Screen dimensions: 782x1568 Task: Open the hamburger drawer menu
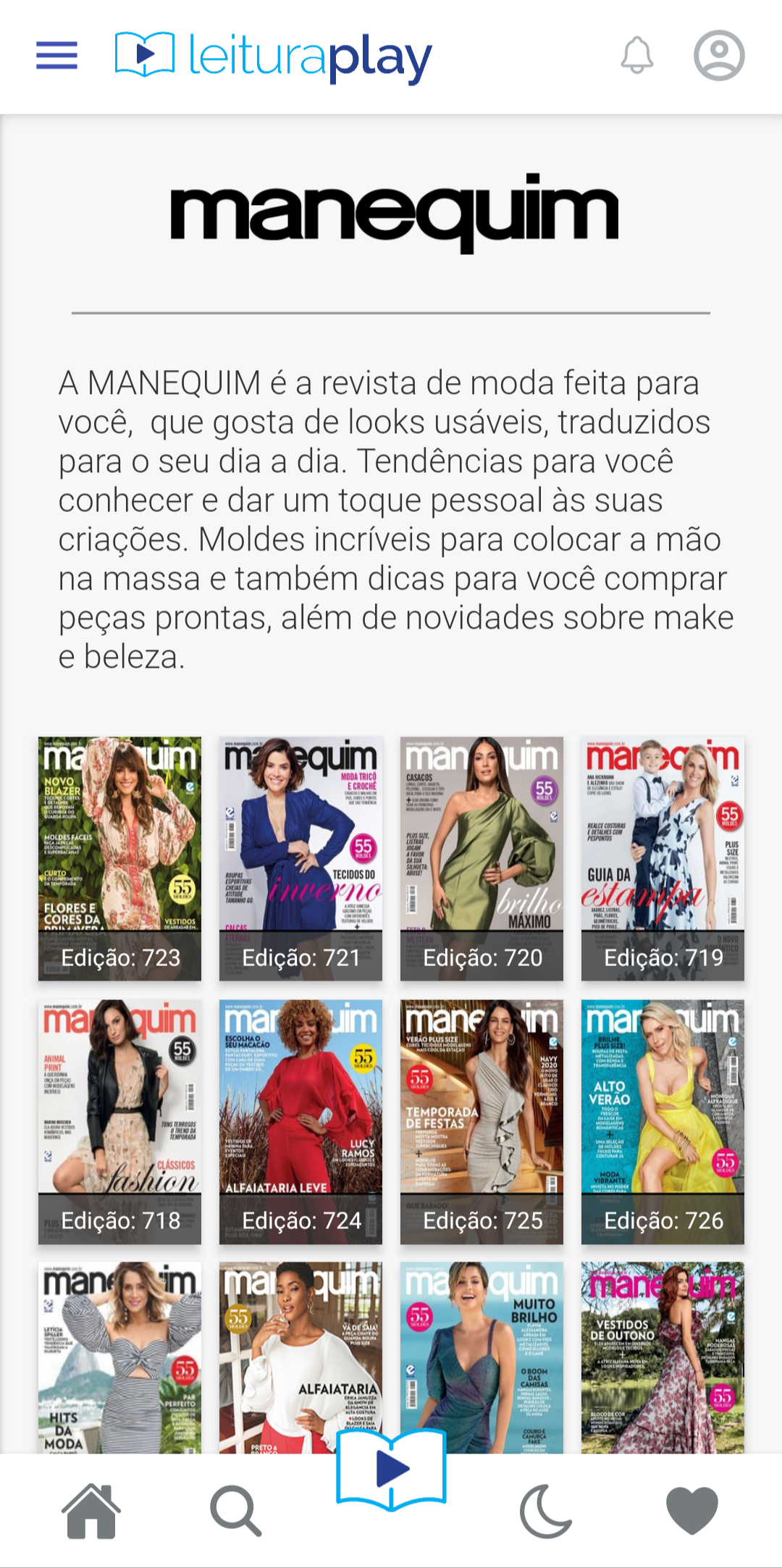(x=56, y=56)
